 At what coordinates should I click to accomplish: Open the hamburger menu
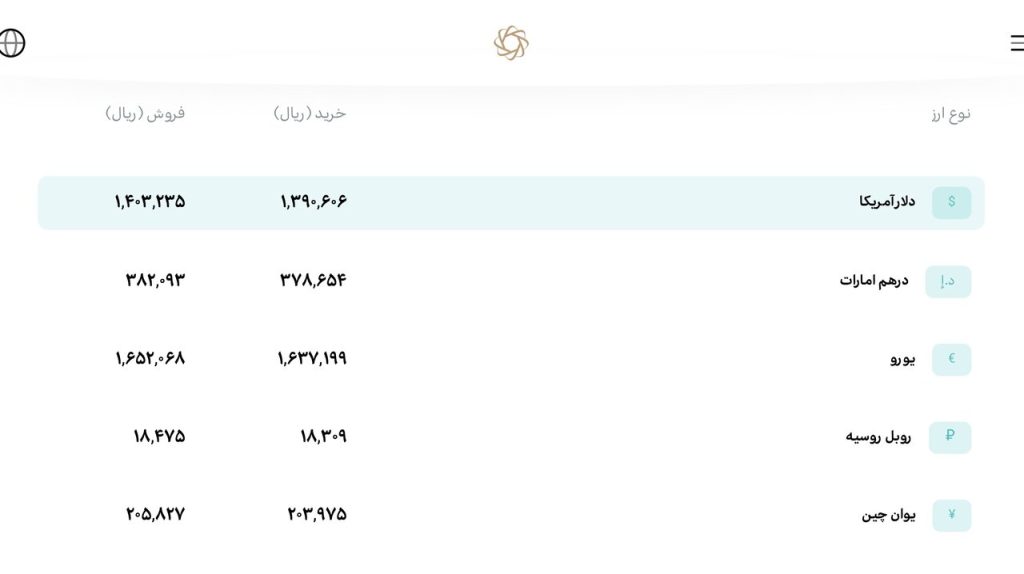tap(1017, 43)
